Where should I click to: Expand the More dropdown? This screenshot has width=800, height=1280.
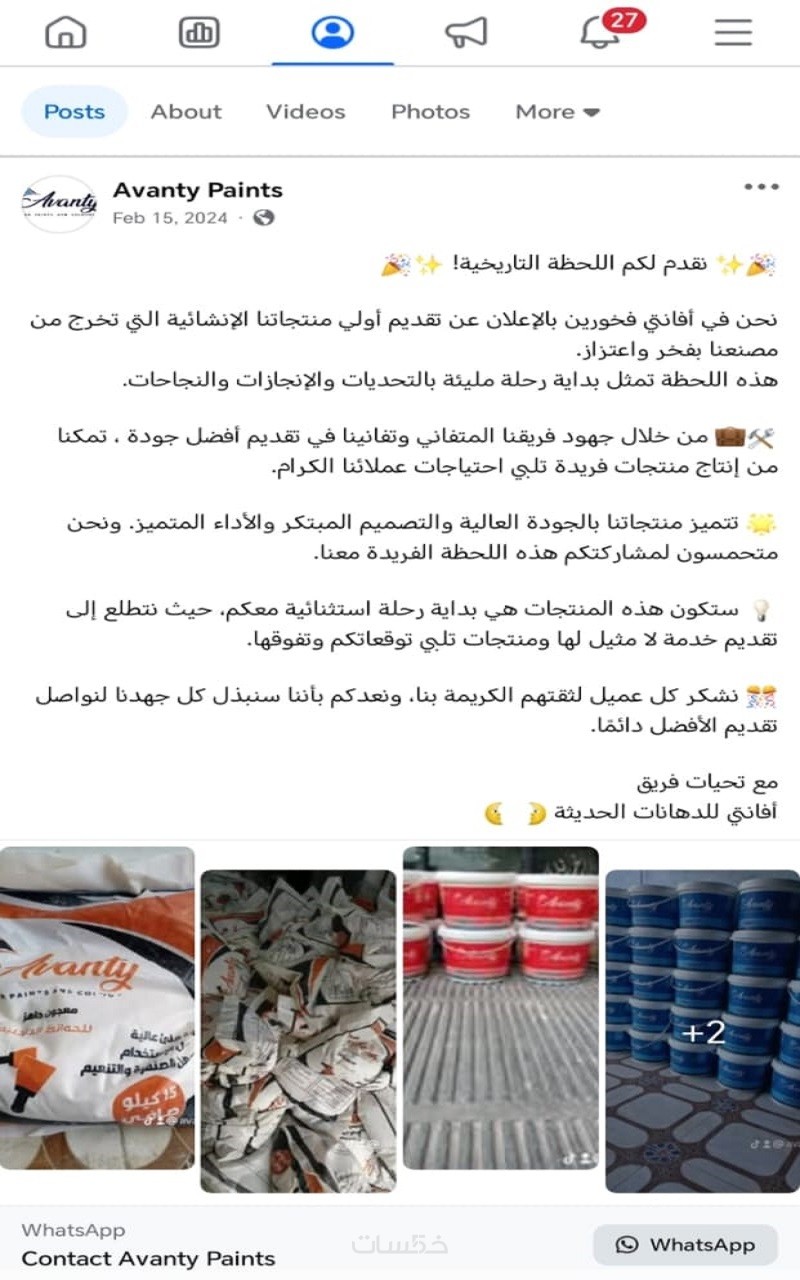coord(557,111)
